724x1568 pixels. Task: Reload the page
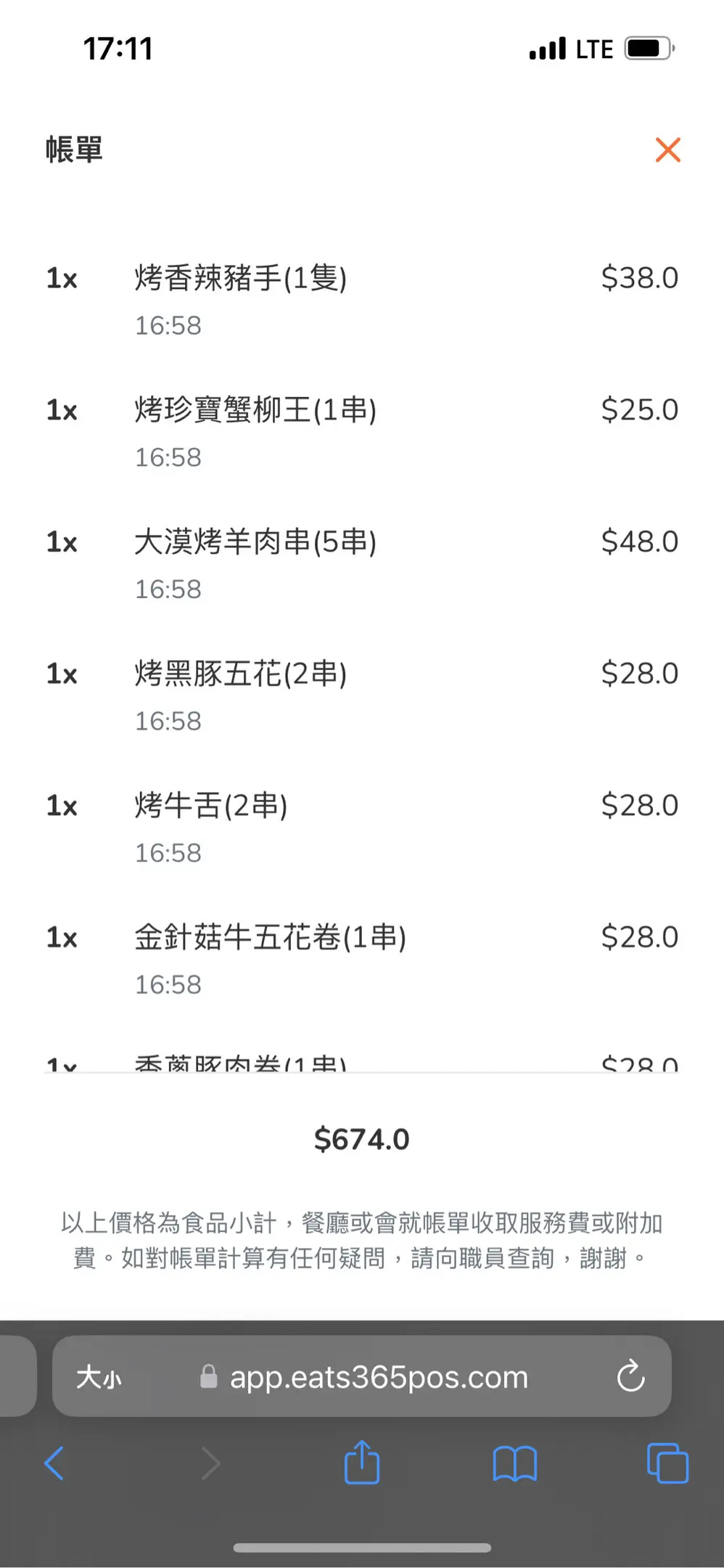click(630, 1375)
